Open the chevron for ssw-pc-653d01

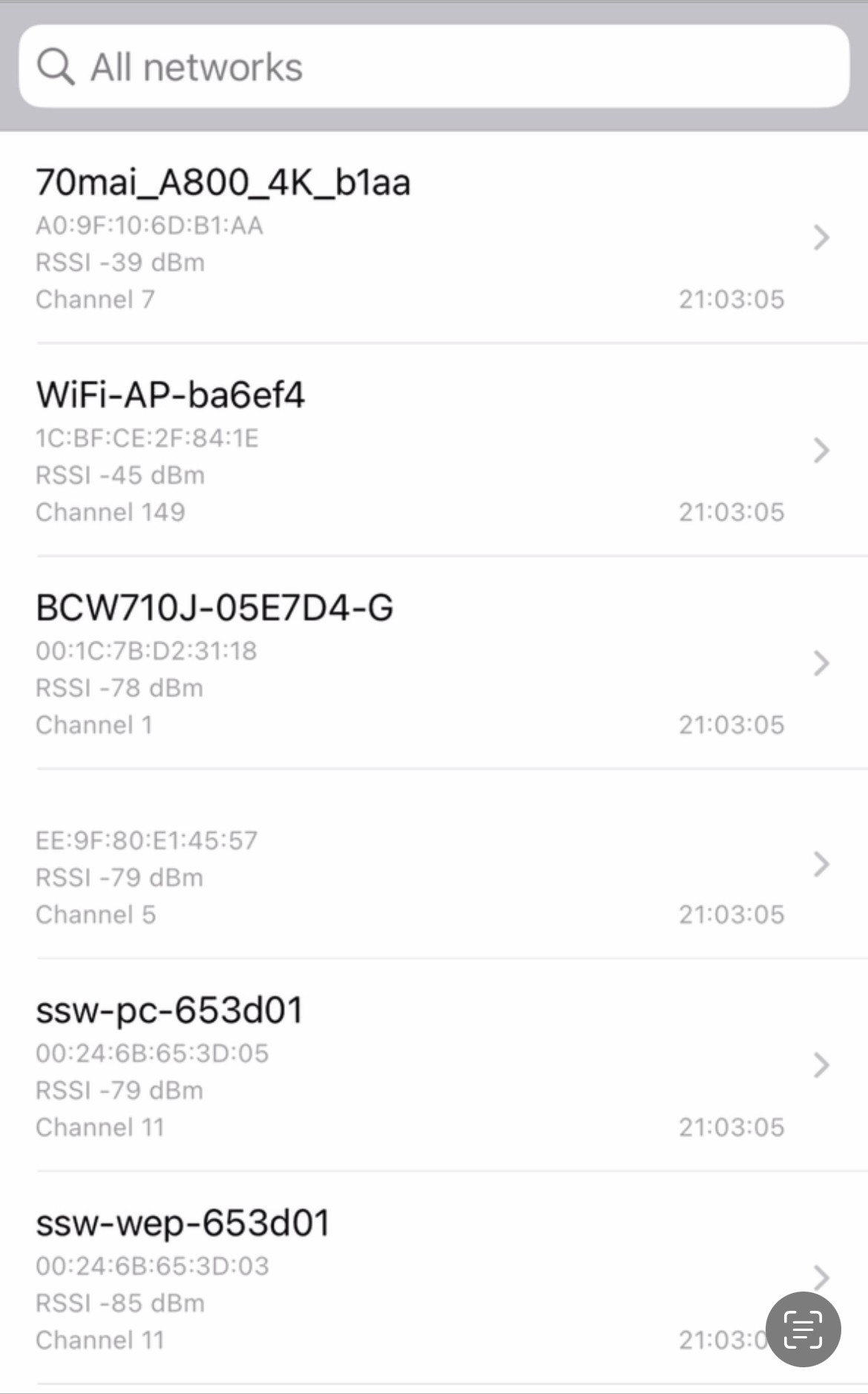pos(821,1066)
